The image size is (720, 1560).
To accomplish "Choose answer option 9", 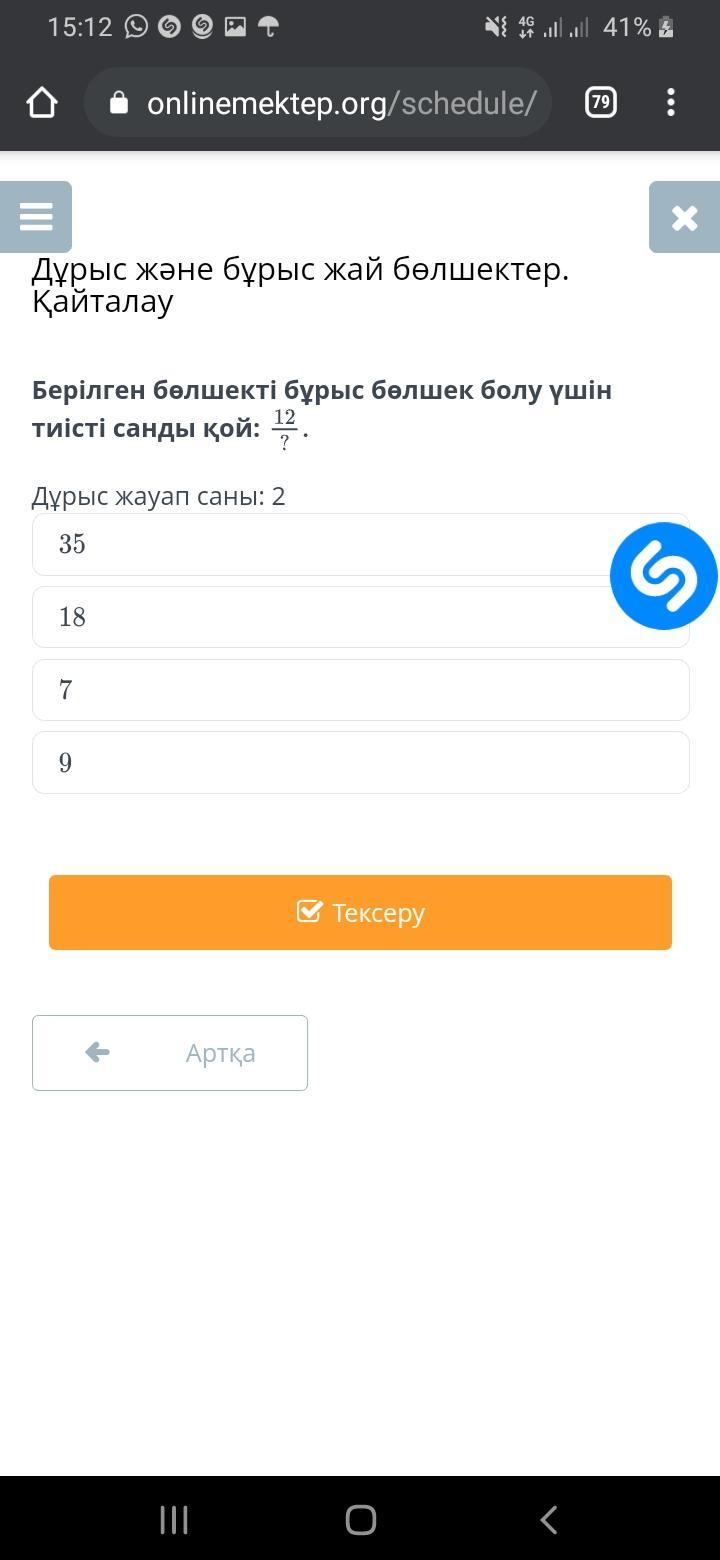I will [x=360, y=763].
